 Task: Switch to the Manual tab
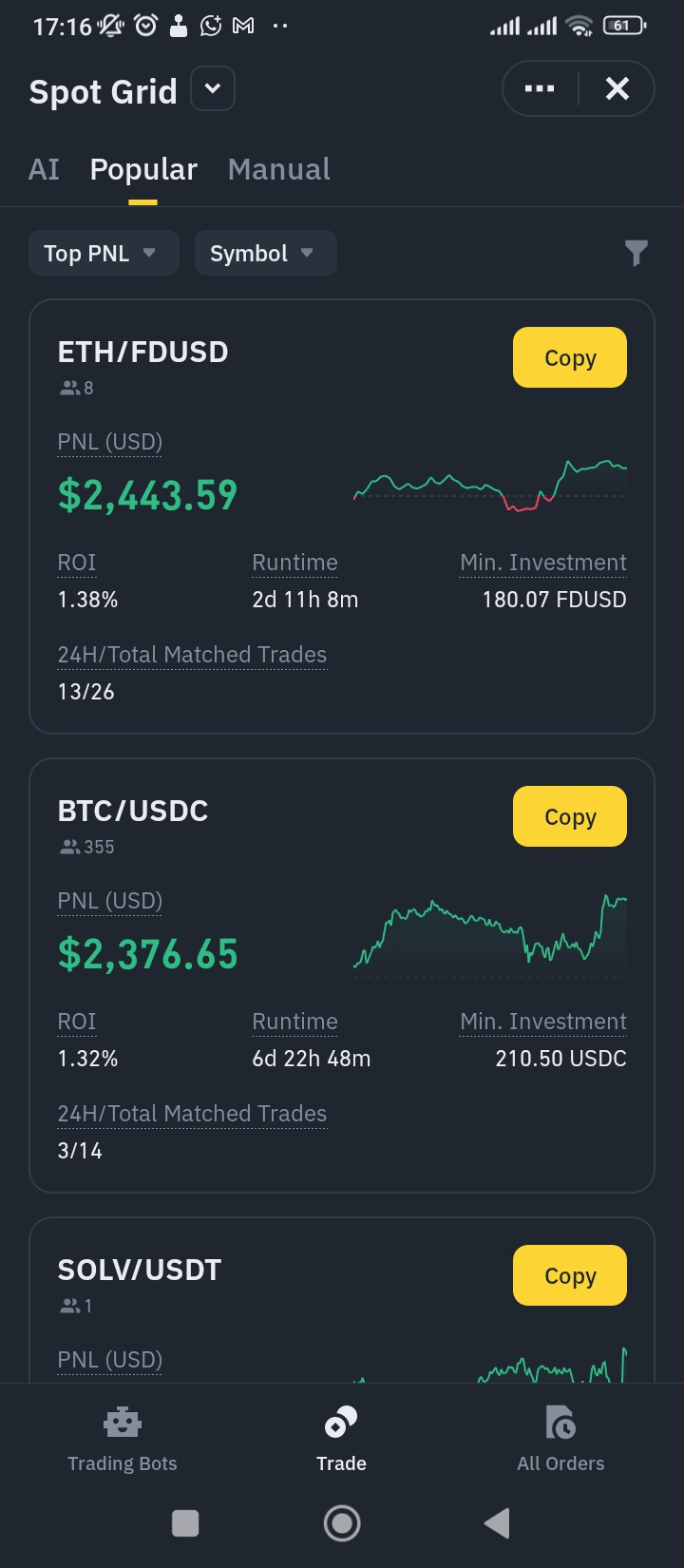click(x=279, y=169)
